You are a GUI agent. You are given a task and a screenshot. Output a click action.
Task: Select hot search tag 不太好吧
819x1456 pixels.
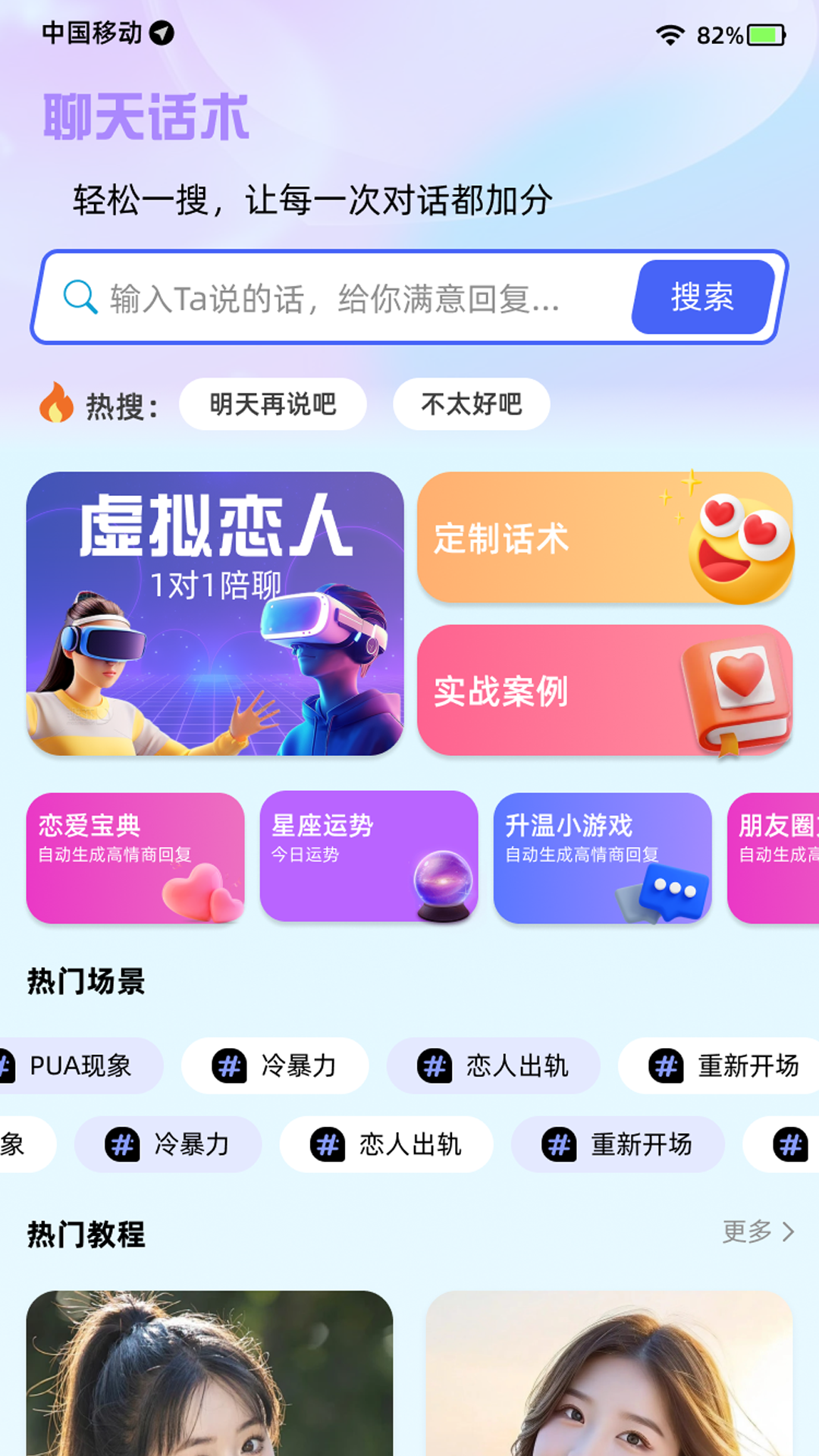[471, 404]
